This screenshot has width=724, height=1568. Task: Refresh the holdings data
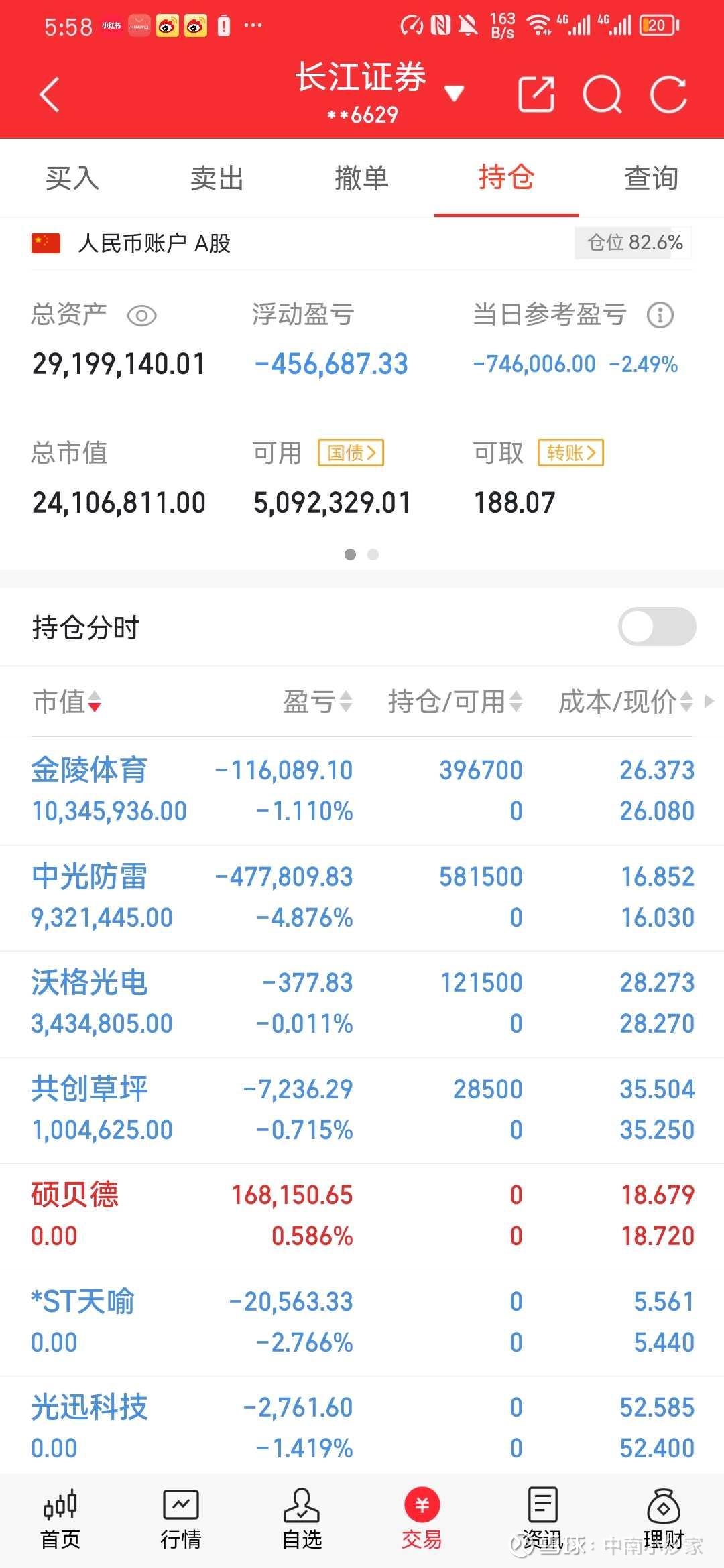pyautogui.click(x=668, y=94)
